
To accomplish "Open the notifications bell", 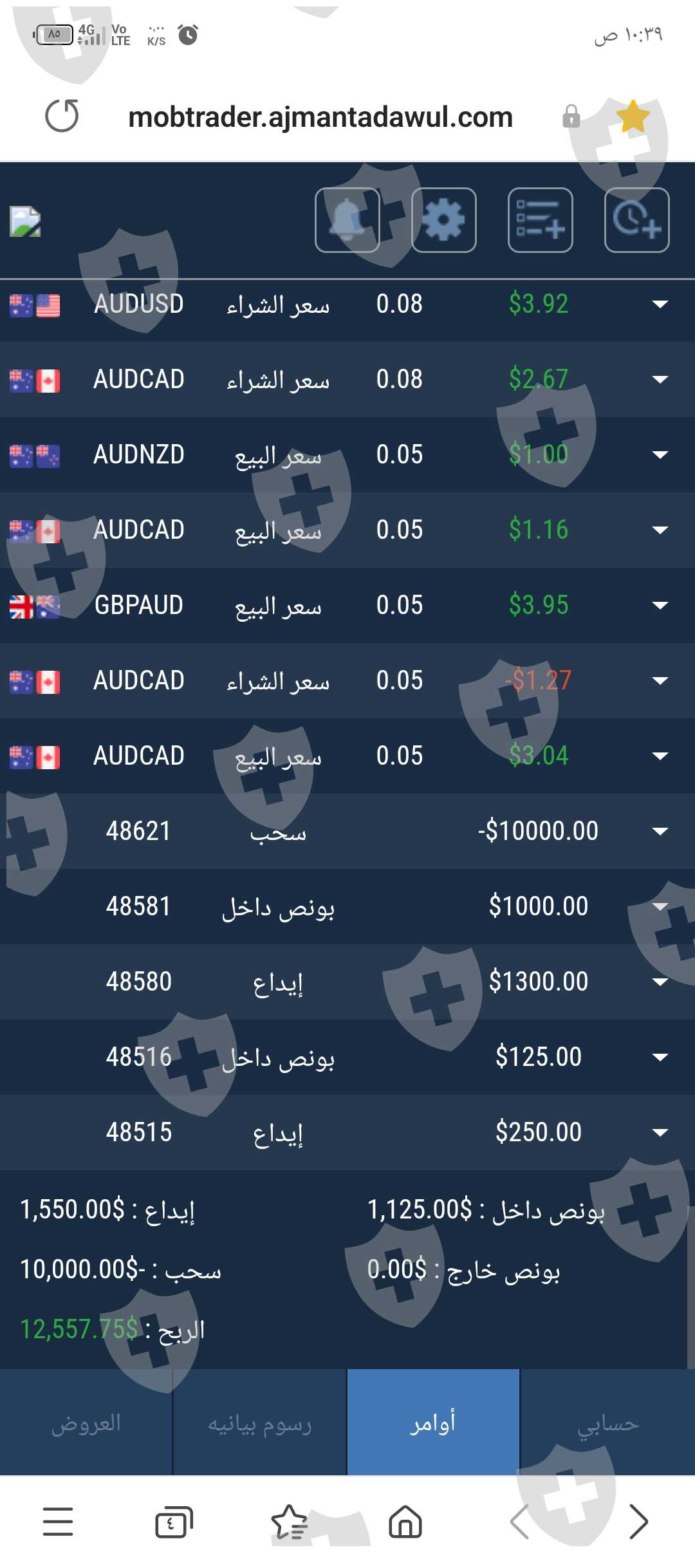I will 347,220.
